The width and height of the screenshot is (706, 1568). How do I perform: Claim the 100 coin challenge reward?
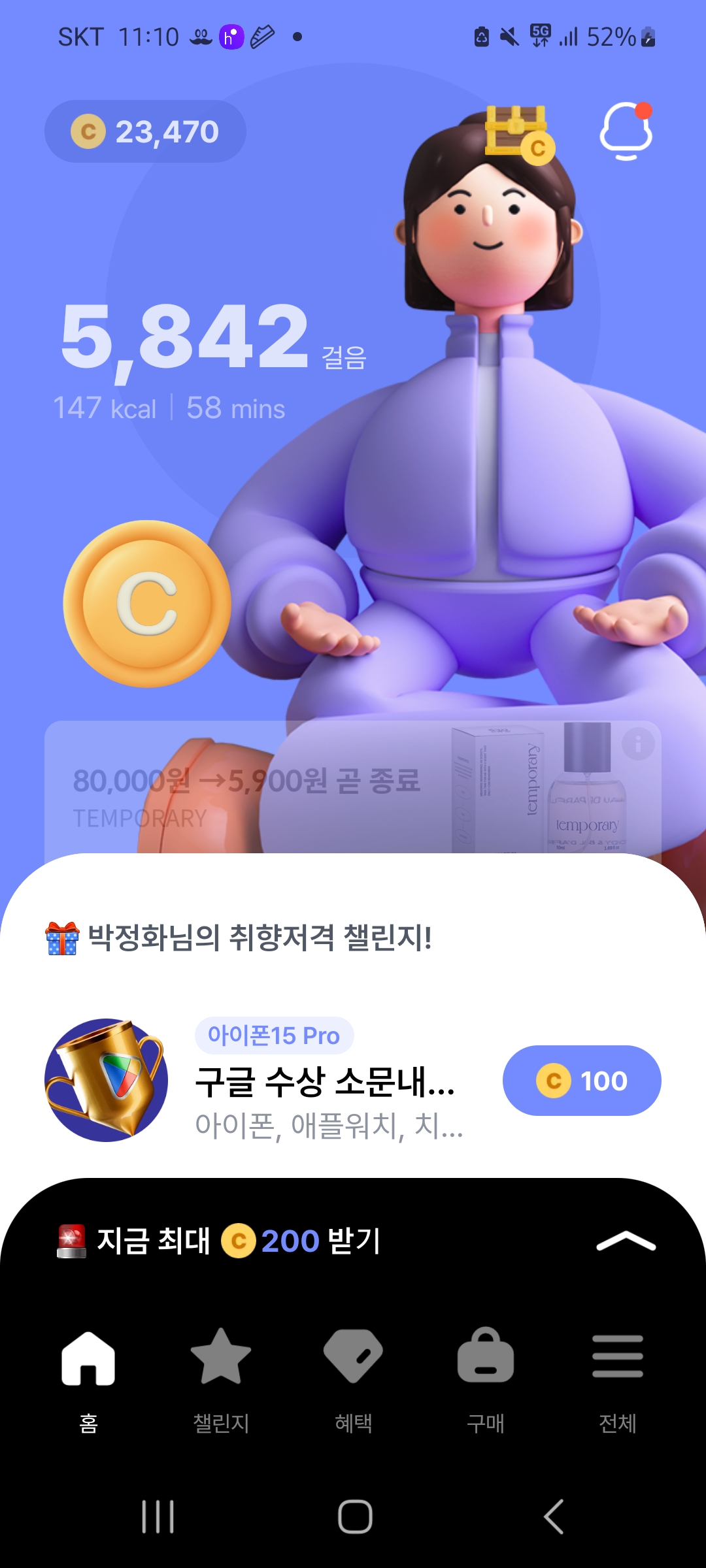[582, 1081]
